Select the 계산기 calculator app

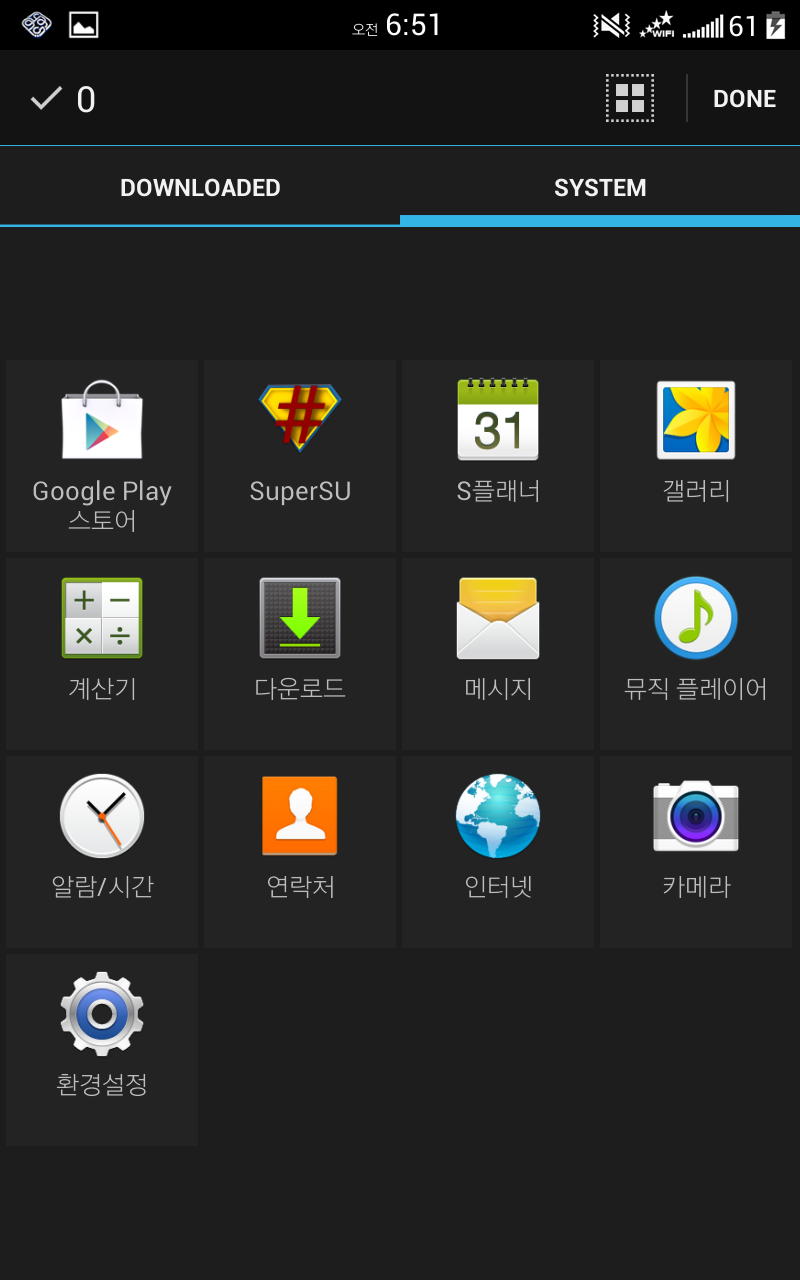click(x=102, y=654)
